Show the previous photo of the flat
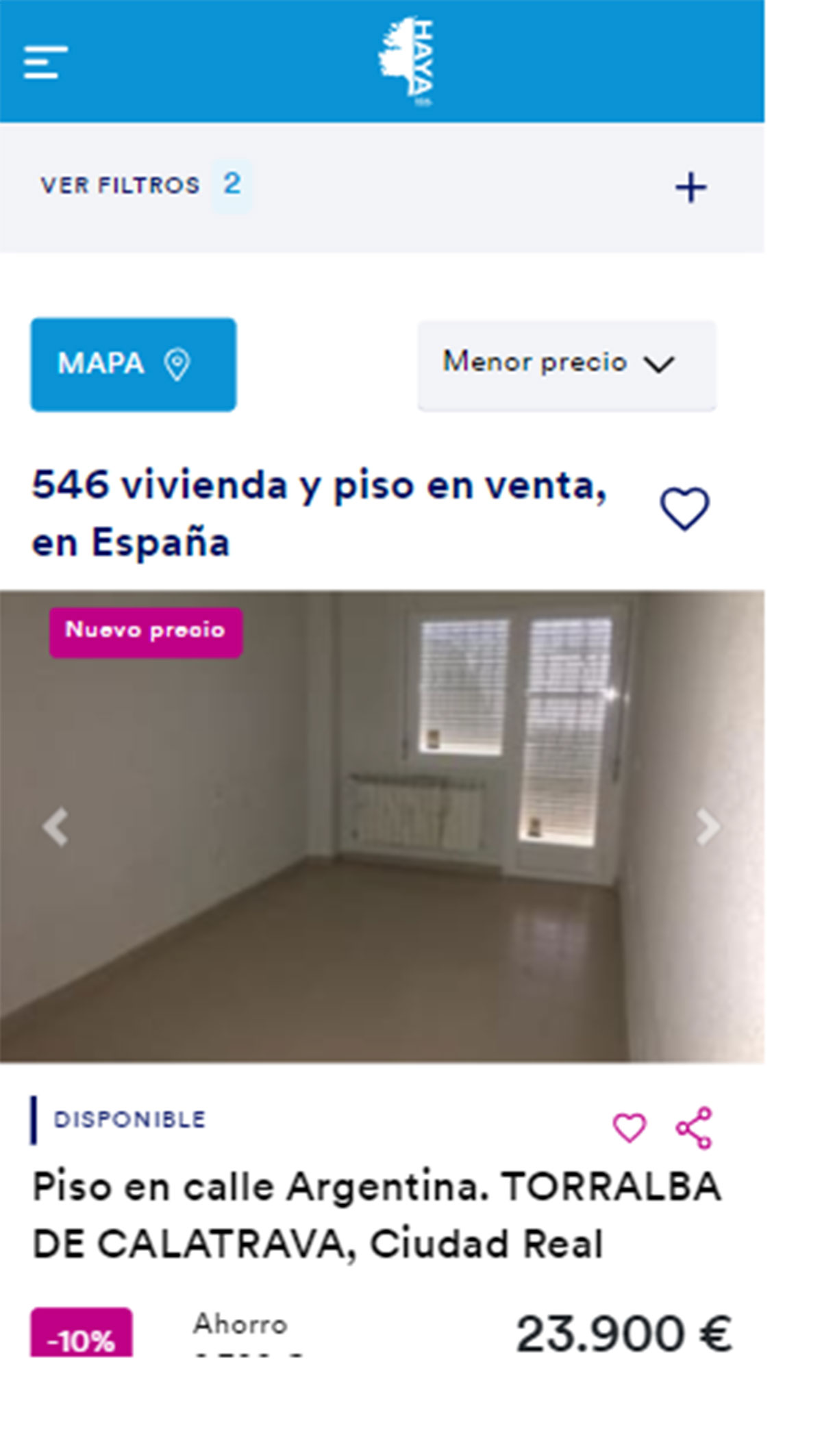822x1456 pixels. click(55, 827)
